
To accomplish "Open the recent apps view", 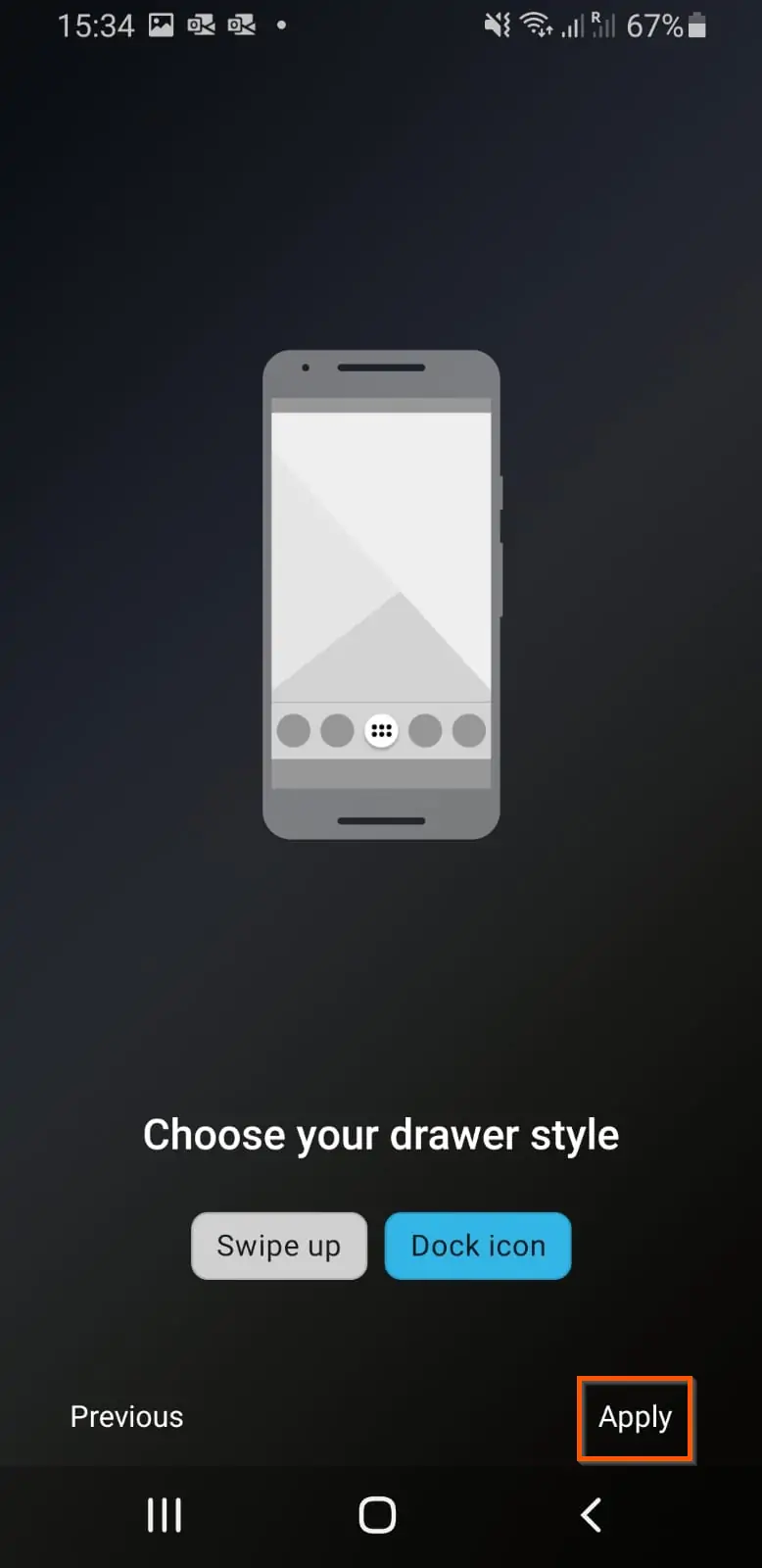I will (x=165, y=1515).
